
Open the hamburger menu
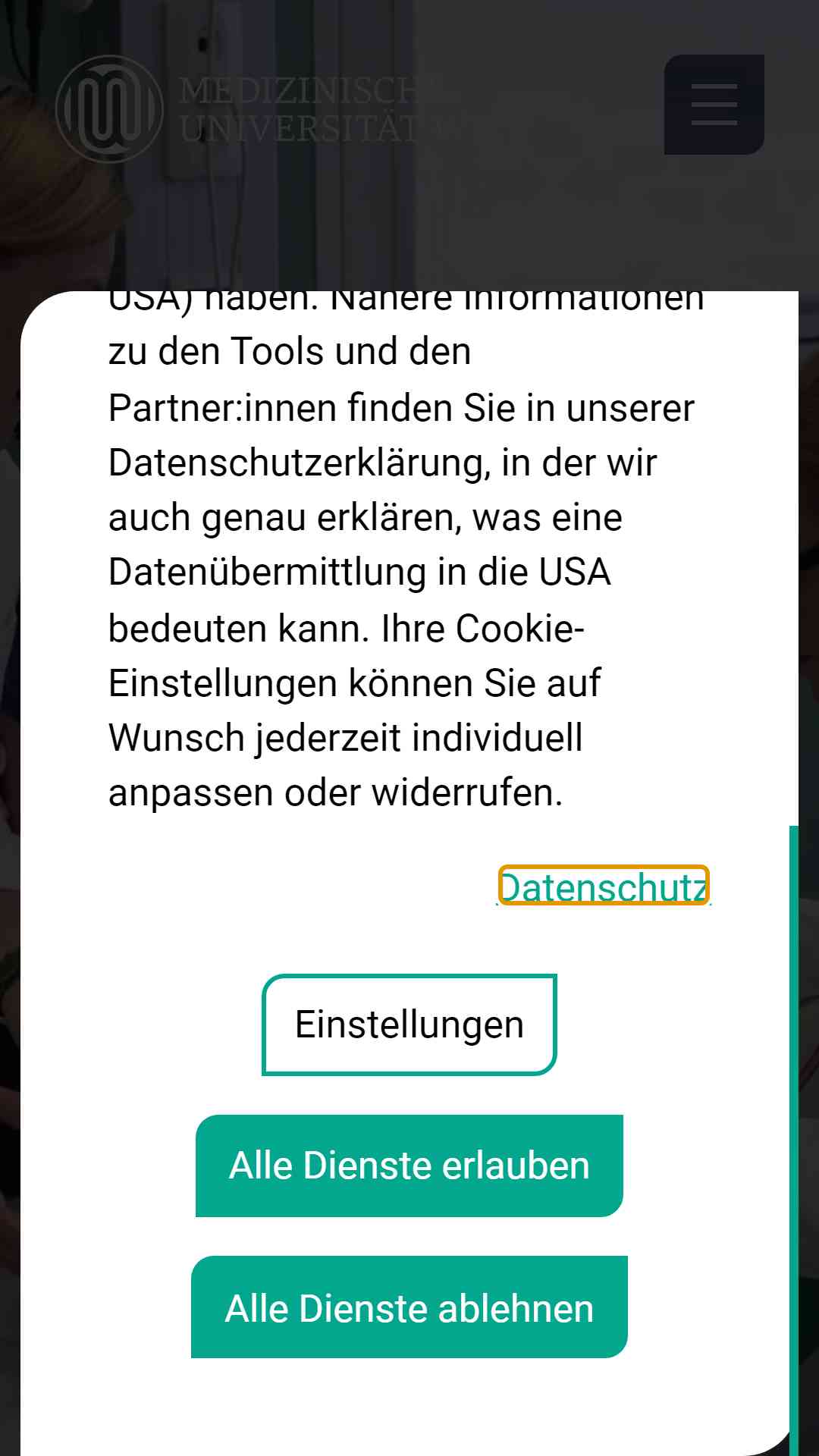pos(714,105)
